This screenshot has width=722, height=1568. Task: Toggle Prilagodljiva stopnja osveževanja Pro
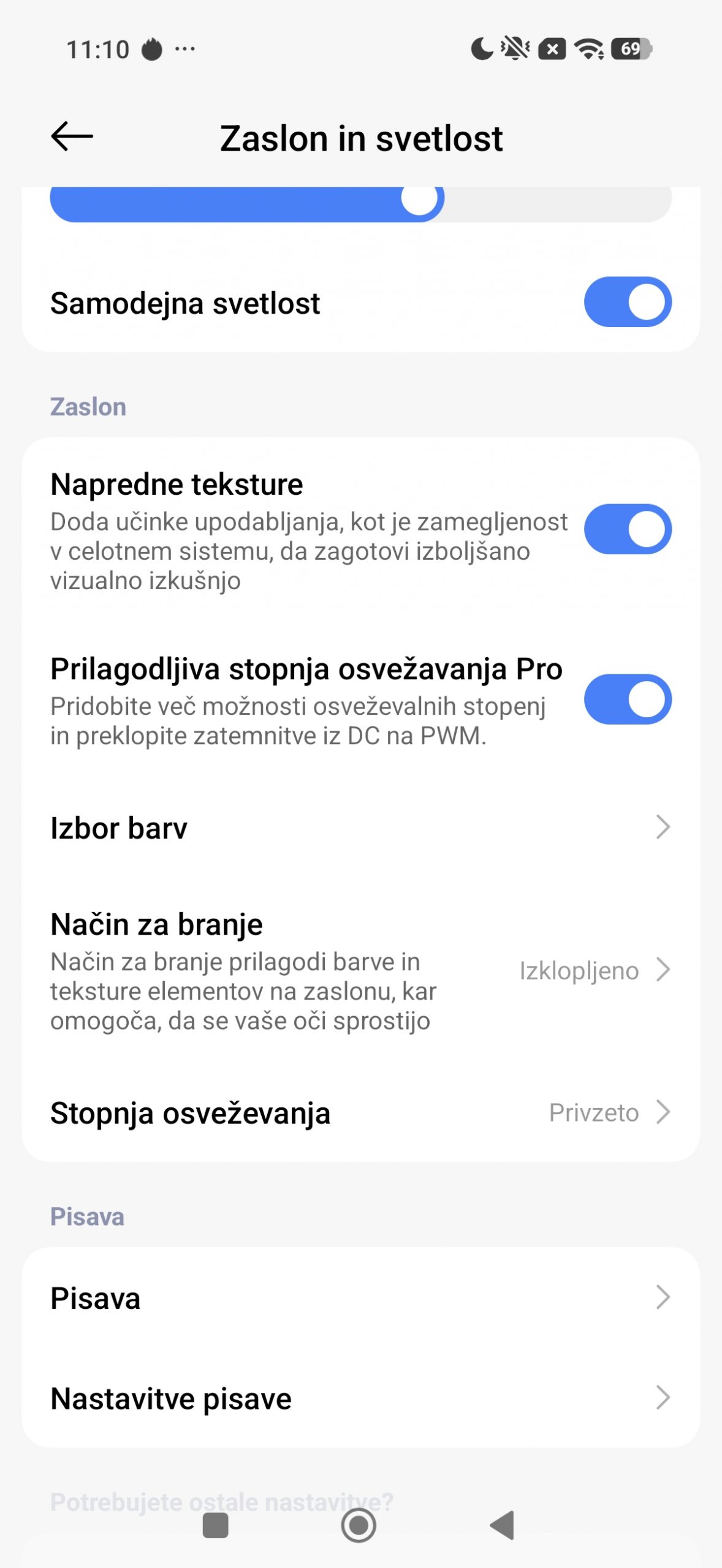point(627,699)
